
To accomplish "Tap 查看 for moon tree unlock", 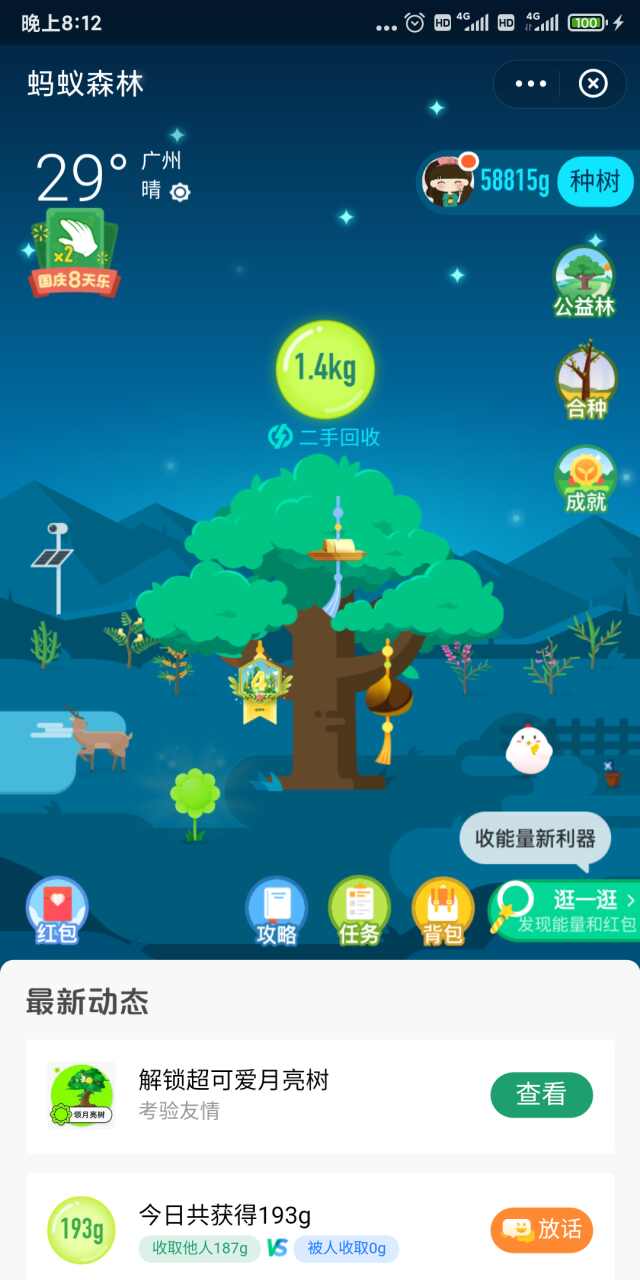I will coord(541,1095).
